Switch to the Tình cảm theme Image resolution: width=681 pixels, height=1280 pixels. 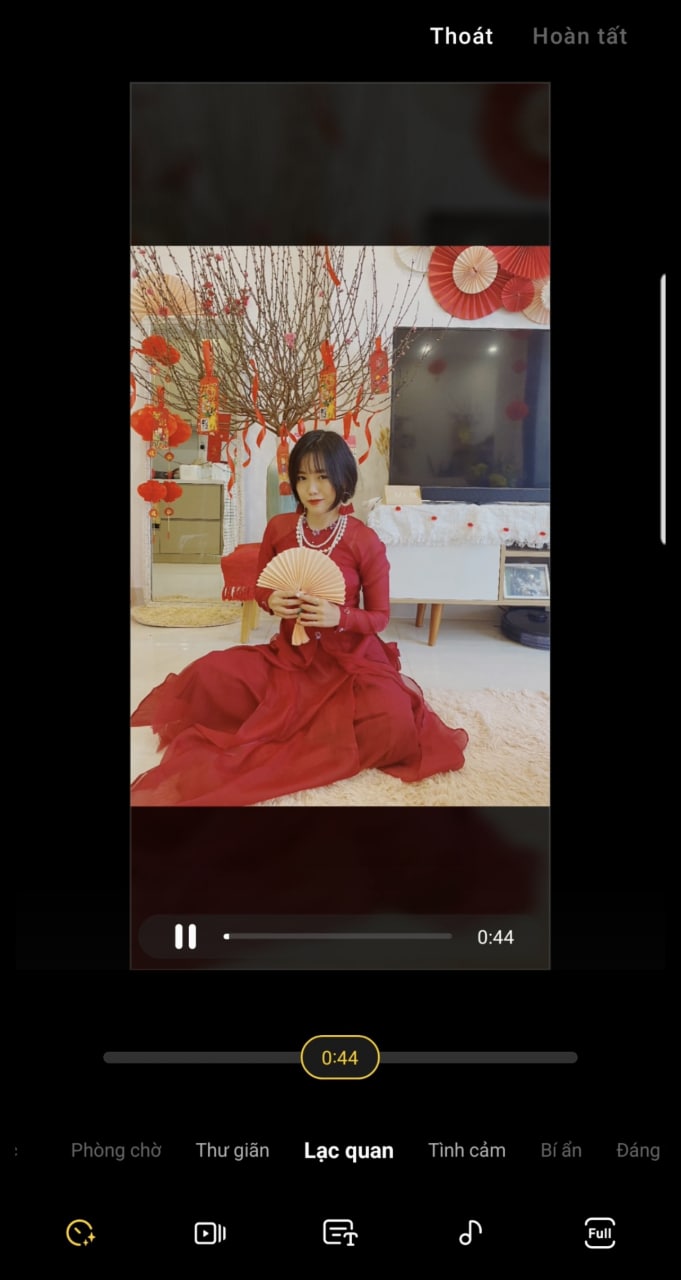(x=467, y=1150)
